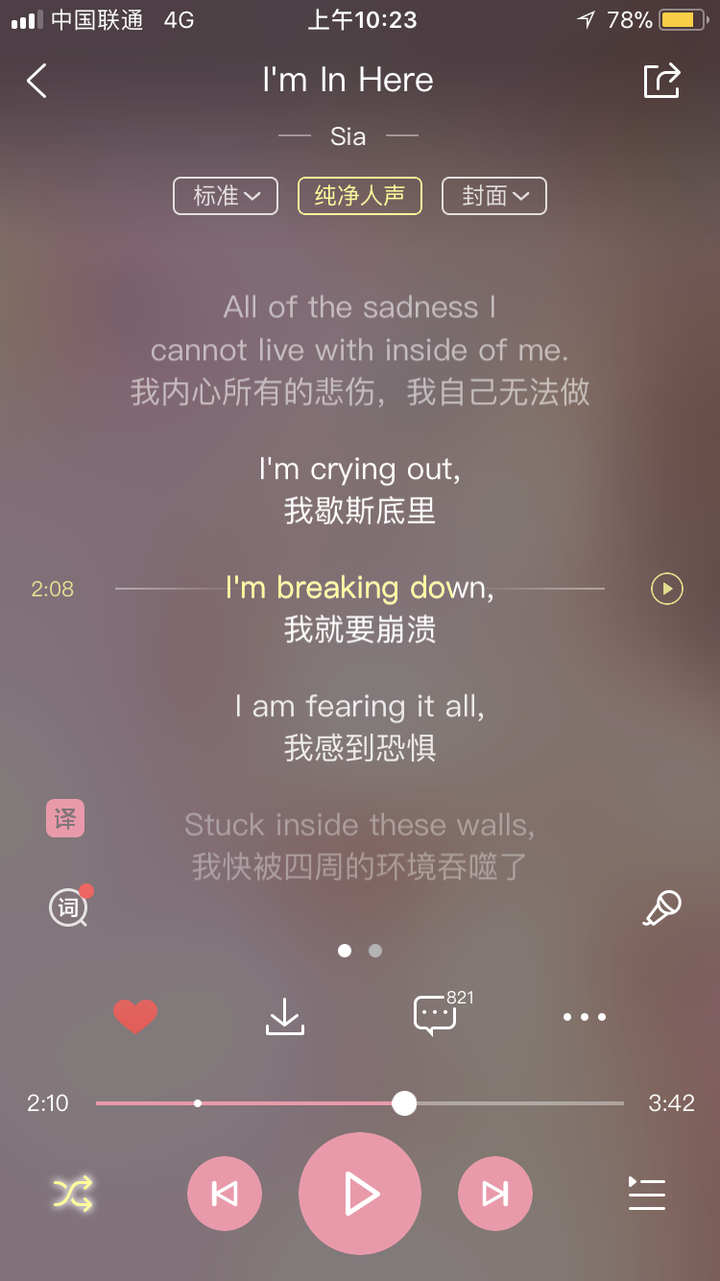Open the 标准 quality dropdown
720x1281 pixels.
pos(227,196)
